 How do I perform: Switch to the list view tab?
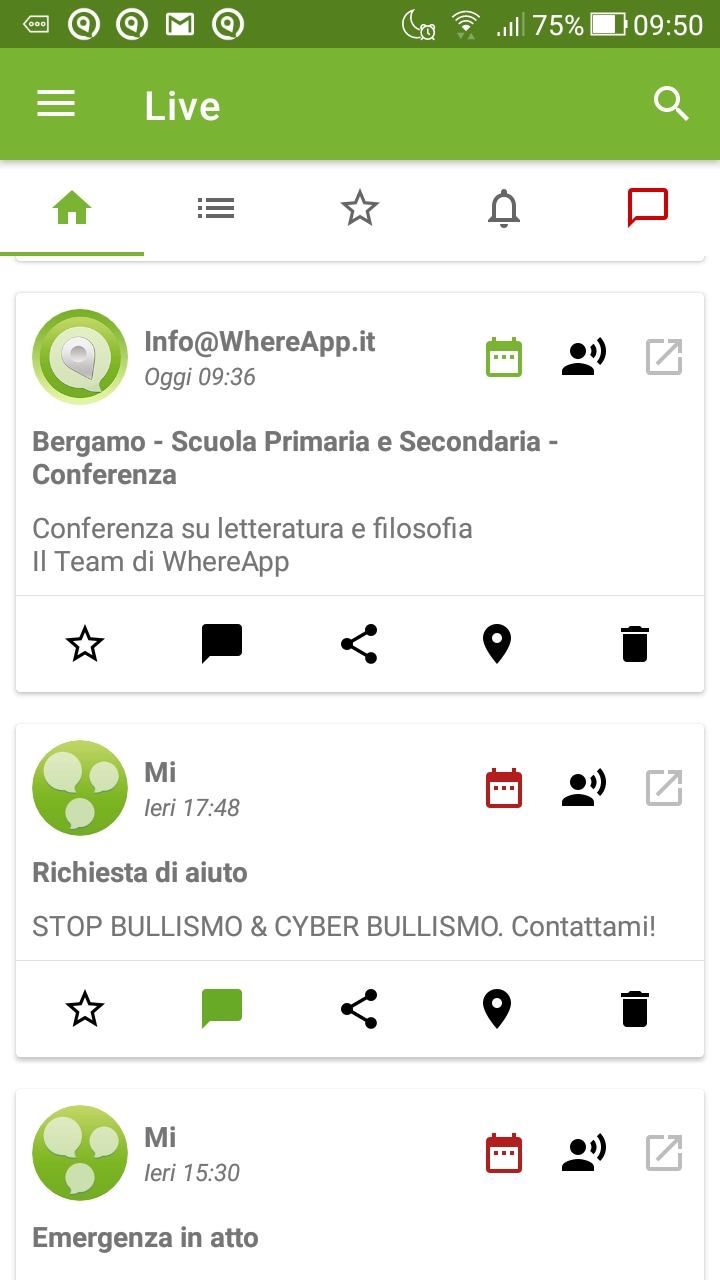click(216, 208)
